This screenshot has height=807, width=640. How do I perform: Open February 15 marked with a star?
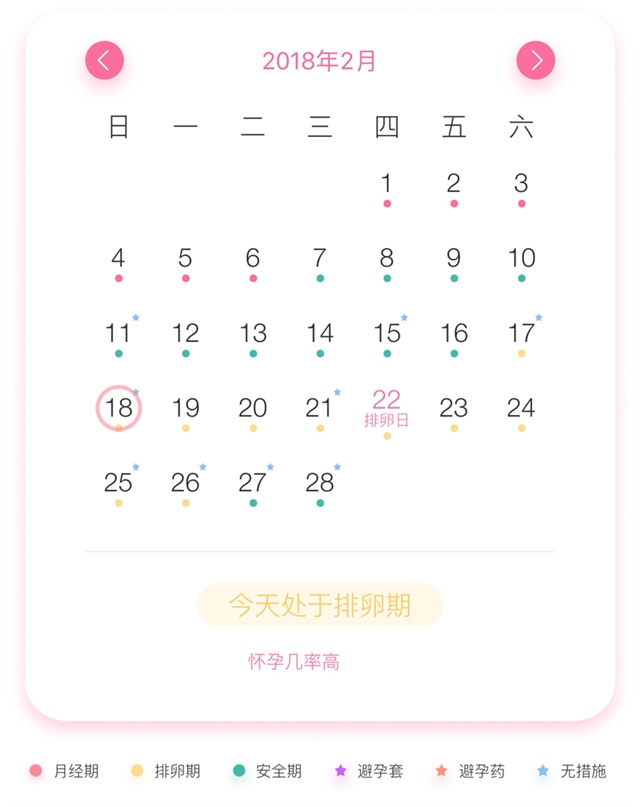[x=387, y=334]
